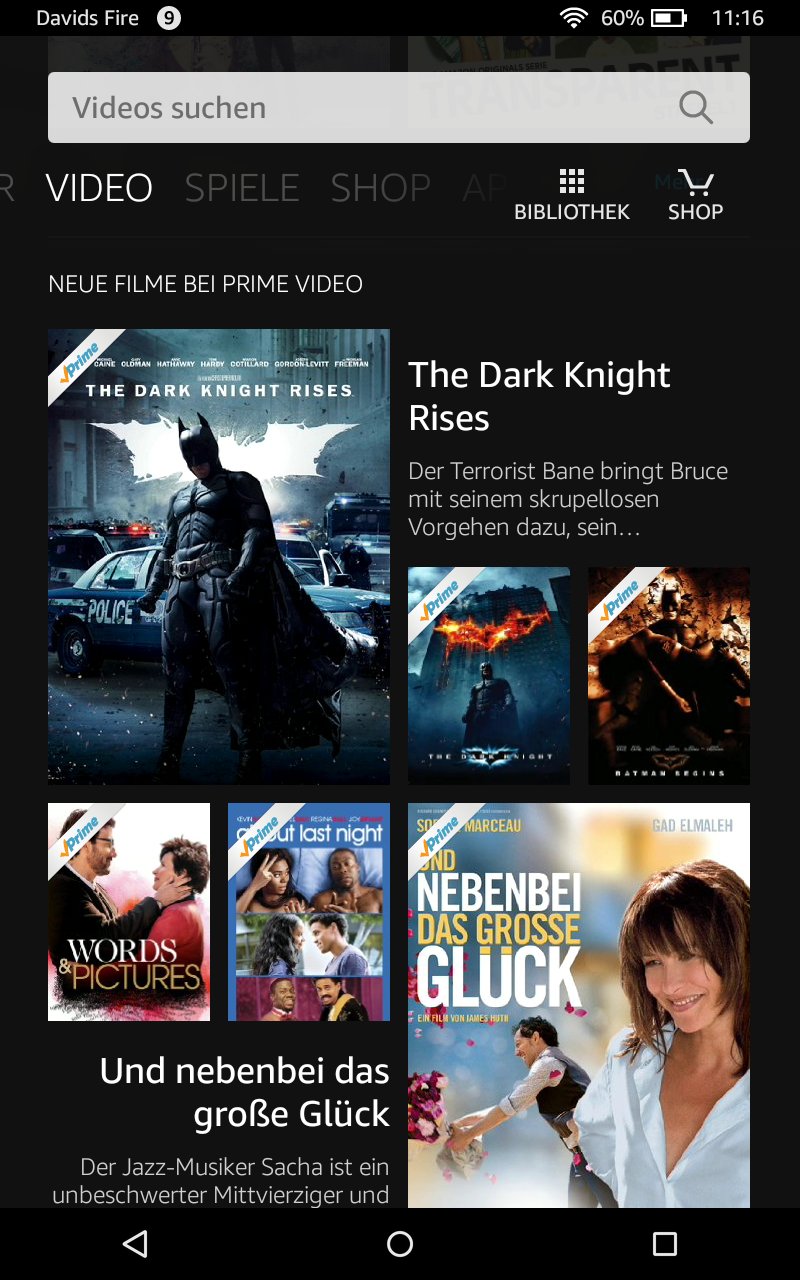The height and width of the screenshot is (1280, 800).
Task: Select the VIDEO tab
Action: tap(99, 188)
